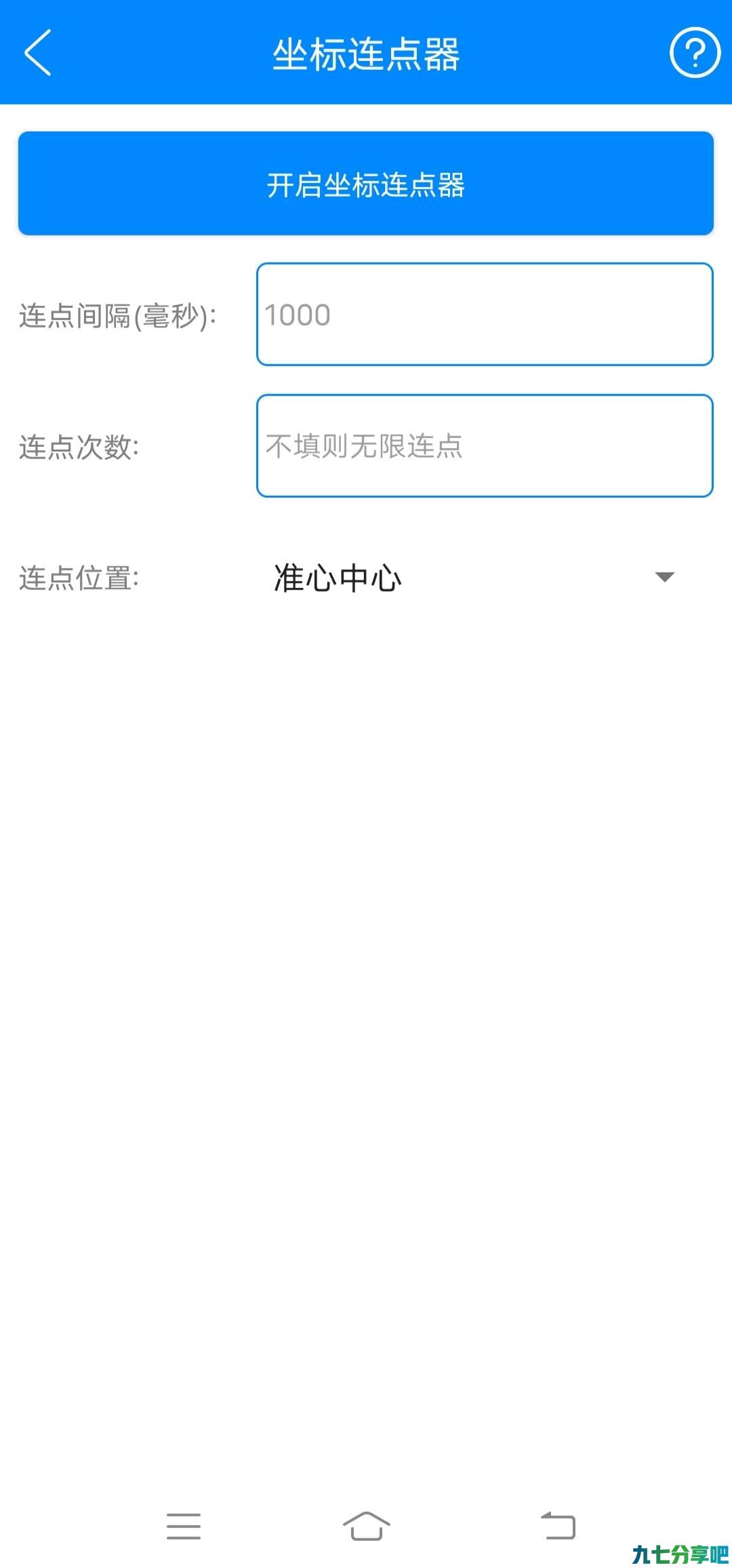Go to the home screen via system home button

[x=366, y=1526]
